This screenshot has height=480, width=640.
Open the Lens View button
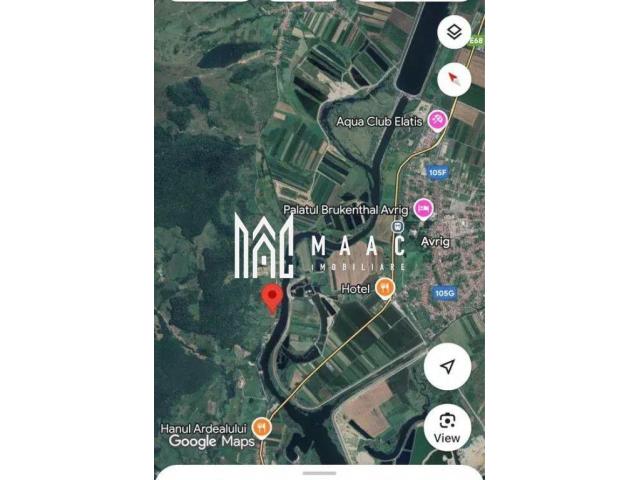(447, 427)
